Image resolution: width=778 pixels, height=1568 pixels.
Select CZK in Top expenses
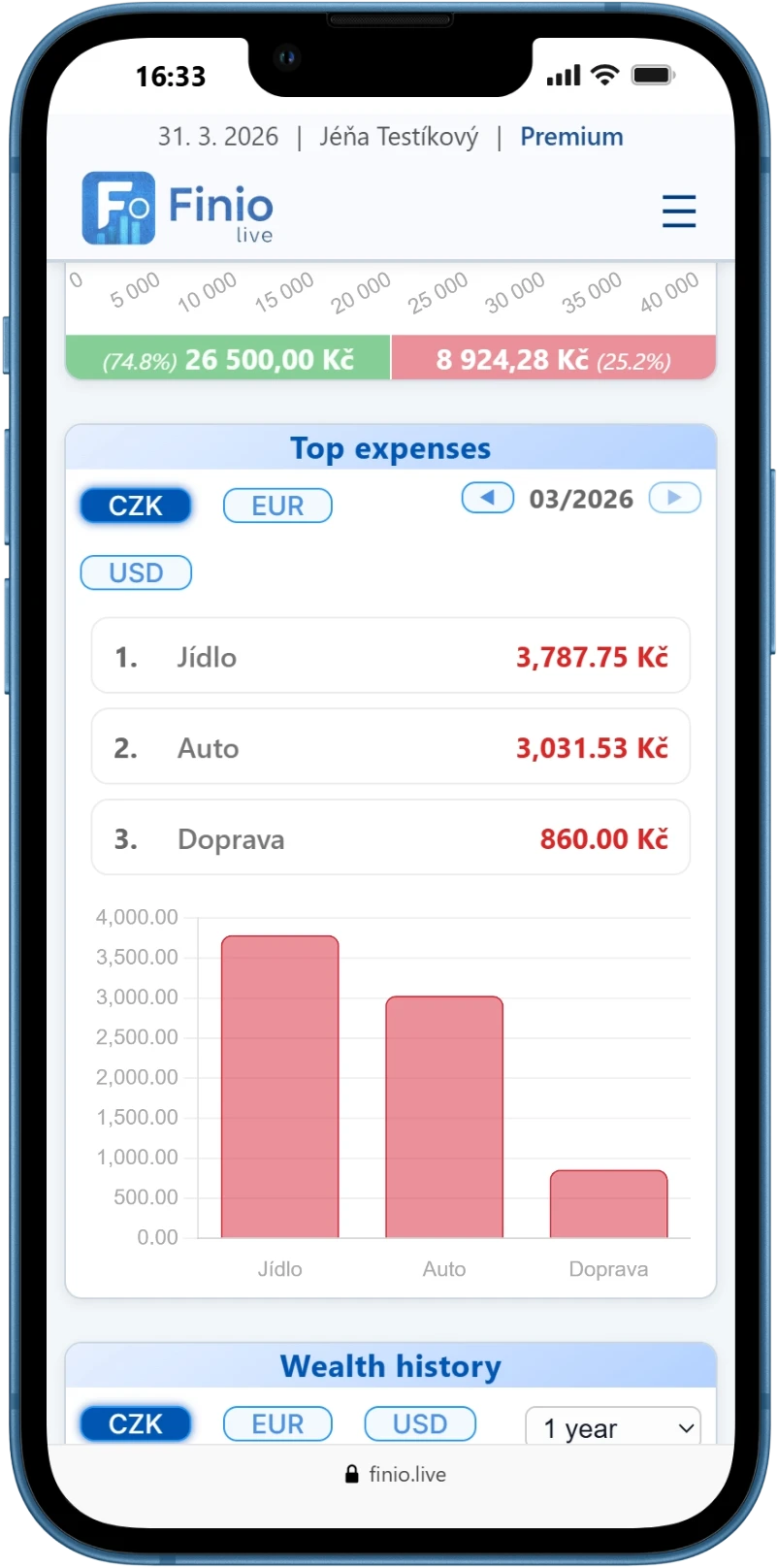coord(136,506)
